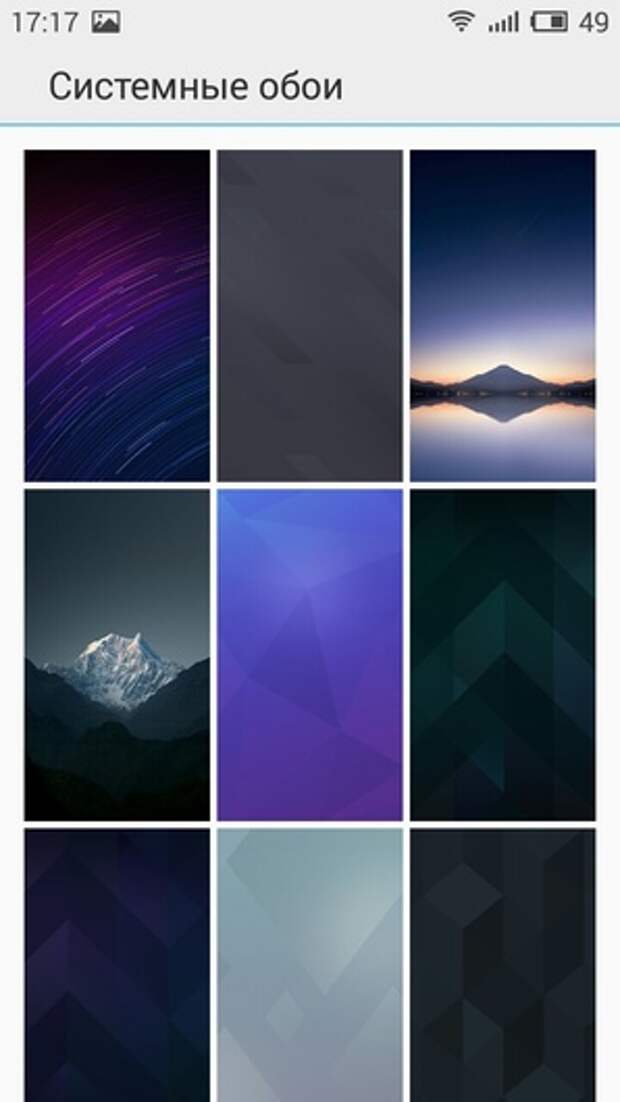Pick the blue-purple polygon gradient wallpaper
Screen dimensions: 620x1102
pyautogui.click(x=310, y=655)
